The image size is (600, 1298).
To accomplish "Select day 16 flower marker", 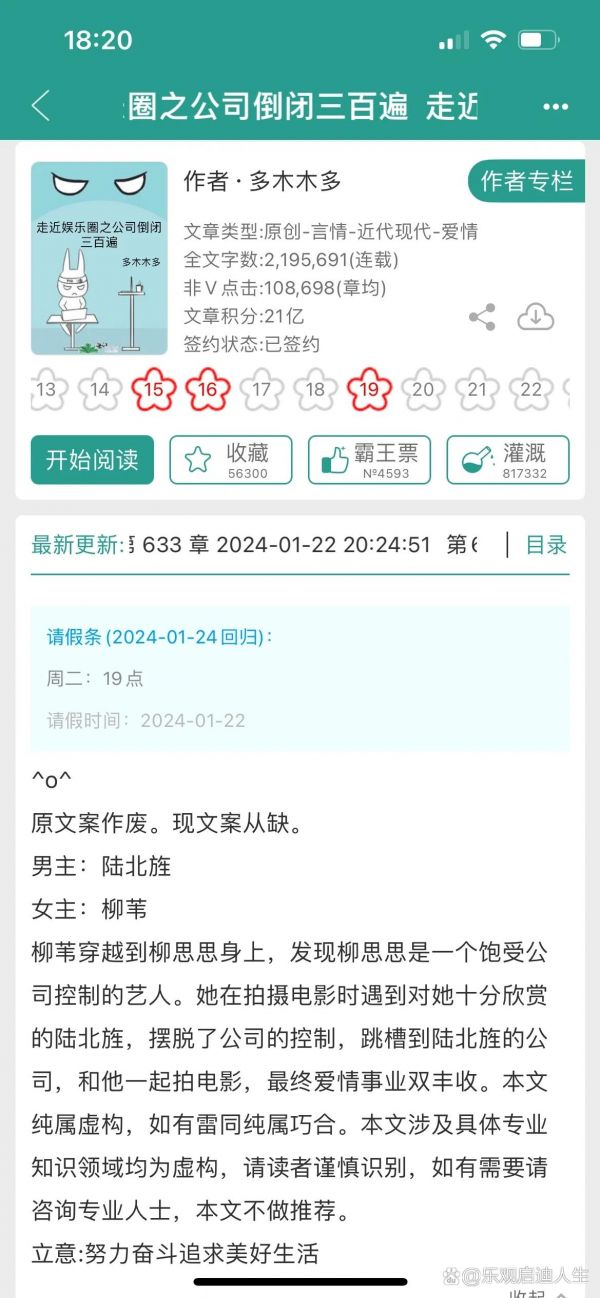I will [x=207, y=390].
